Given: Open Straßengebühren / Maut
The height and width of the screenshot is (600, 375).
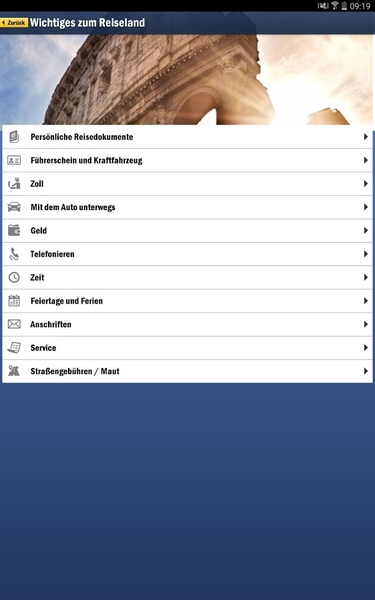Looking at the screenshot, I should pyautogui.click(x=188, y=371).
